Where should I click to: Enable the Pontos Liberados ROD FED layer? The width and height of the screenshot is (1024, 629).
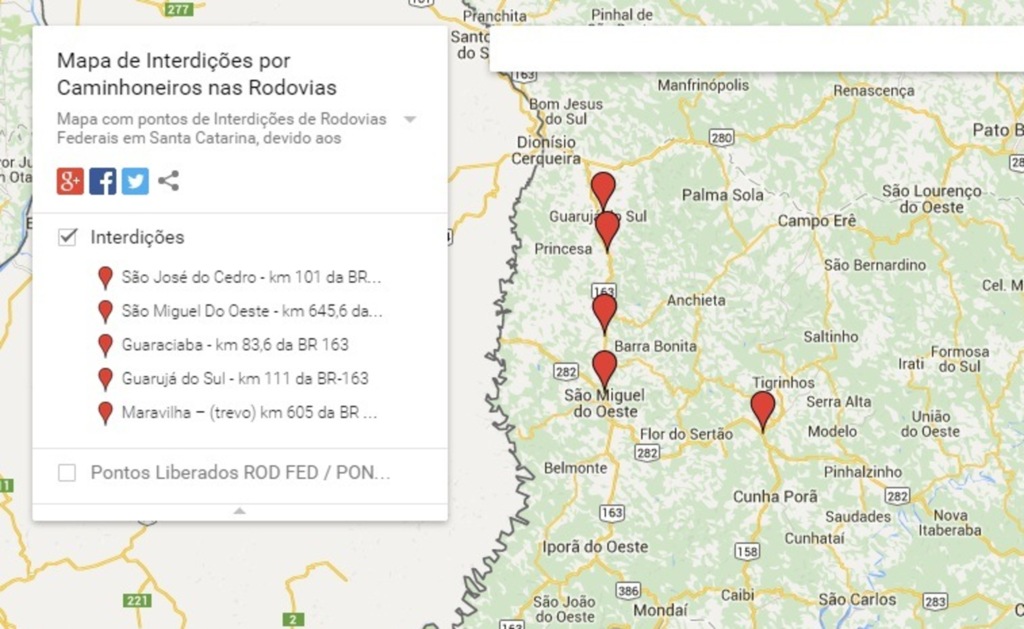[67, 473]
